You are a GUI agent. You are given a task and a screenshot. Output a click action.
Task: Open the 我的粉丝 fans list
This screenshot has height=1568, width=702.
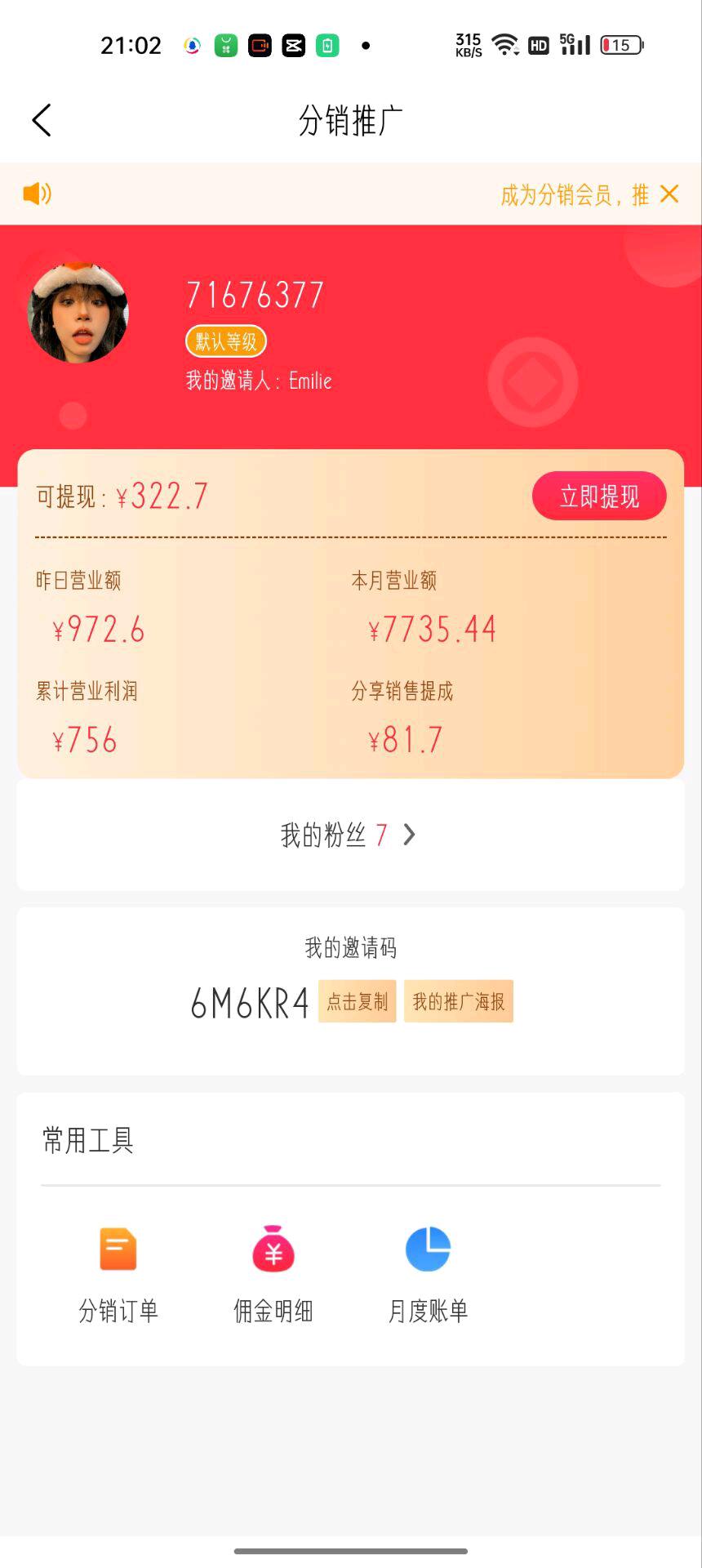(x=349, y=835)
